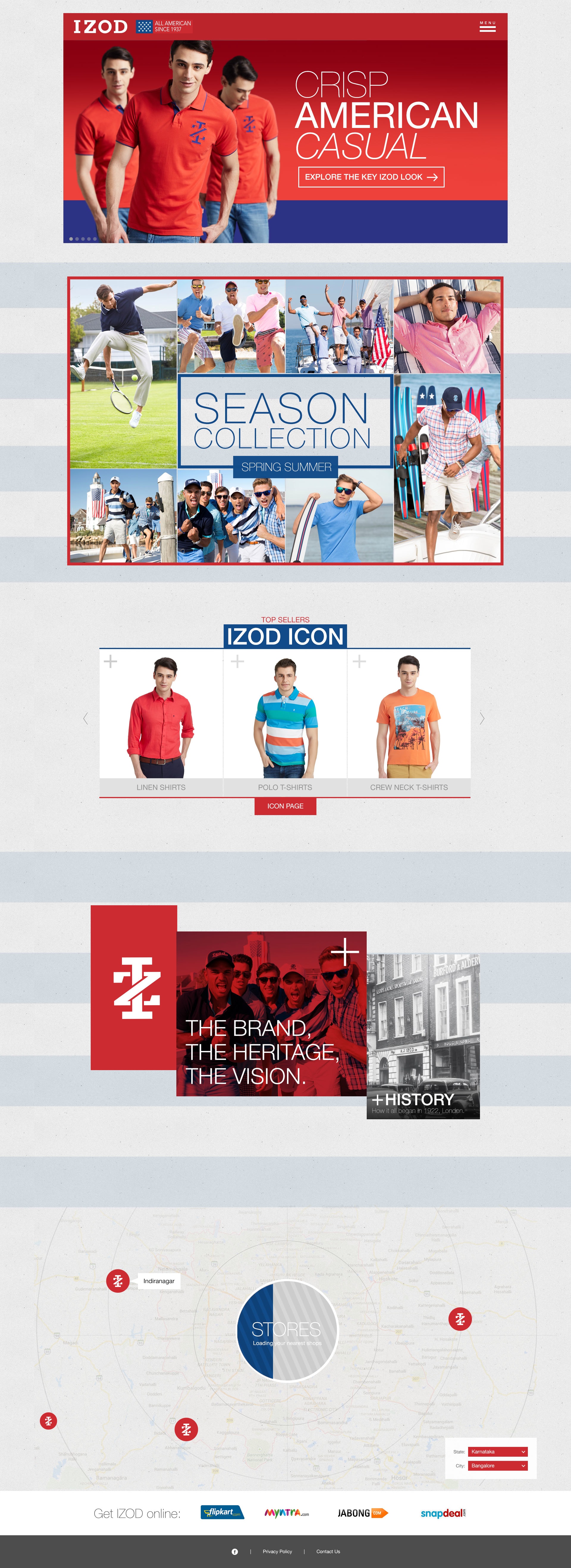Open the +History tile
Image resolution: width=571 pixels, height=1568 pixels.
point(423,1037)
